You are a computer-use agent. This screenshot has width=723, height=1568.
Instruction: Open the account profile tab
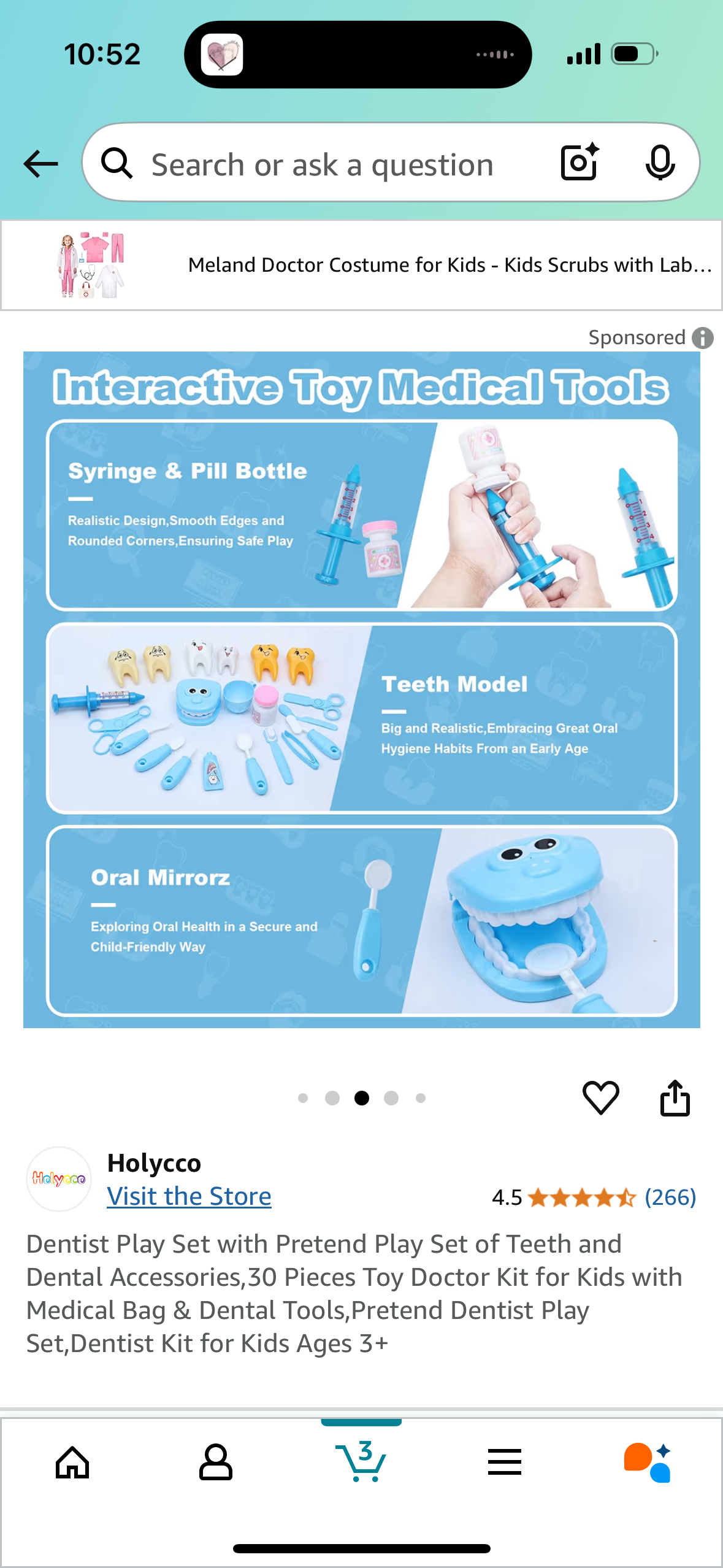[x=216, y=1462]
